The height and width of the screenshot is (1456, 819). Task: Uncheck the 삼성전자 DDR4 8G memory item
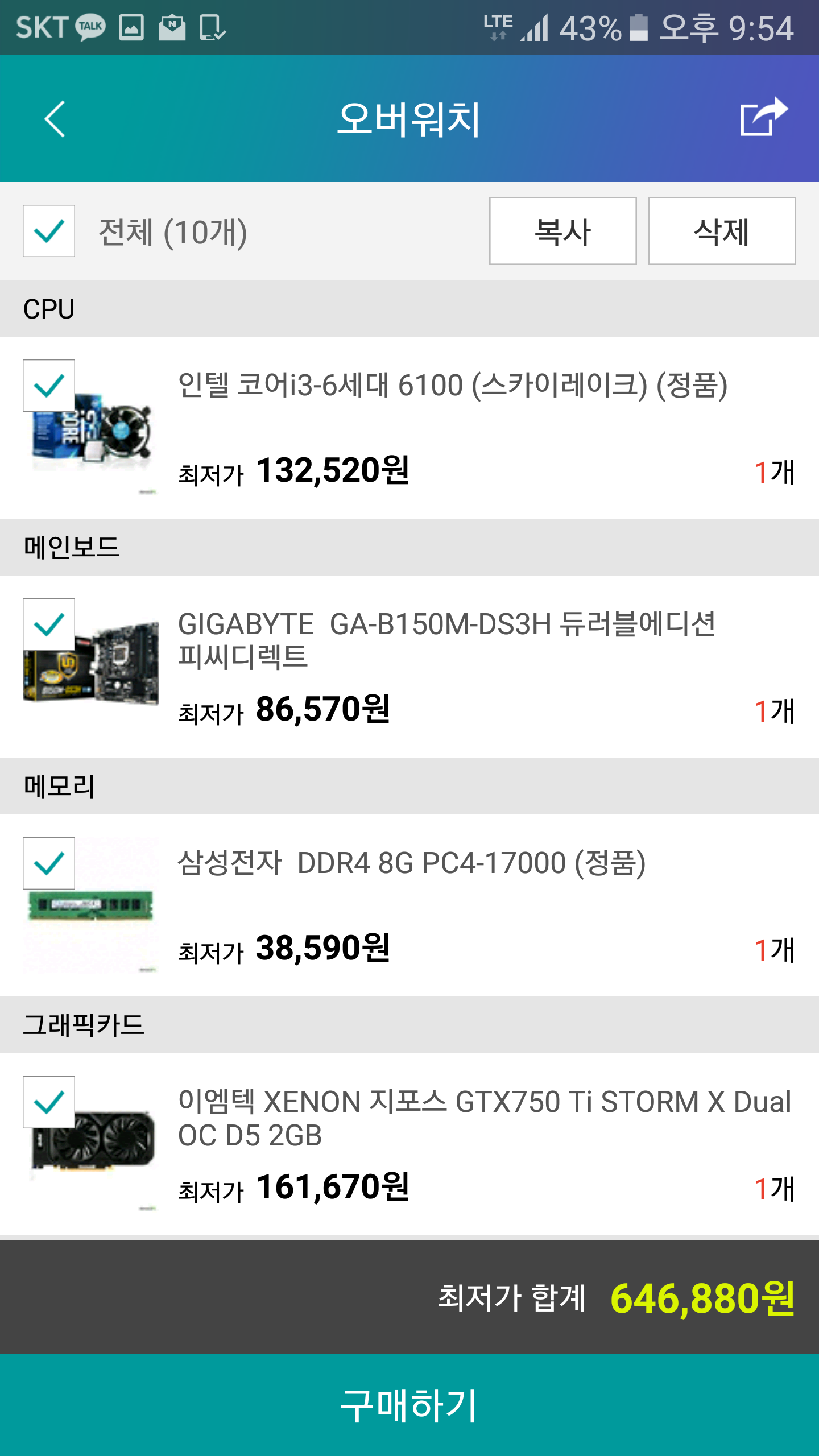click(49, 863)
